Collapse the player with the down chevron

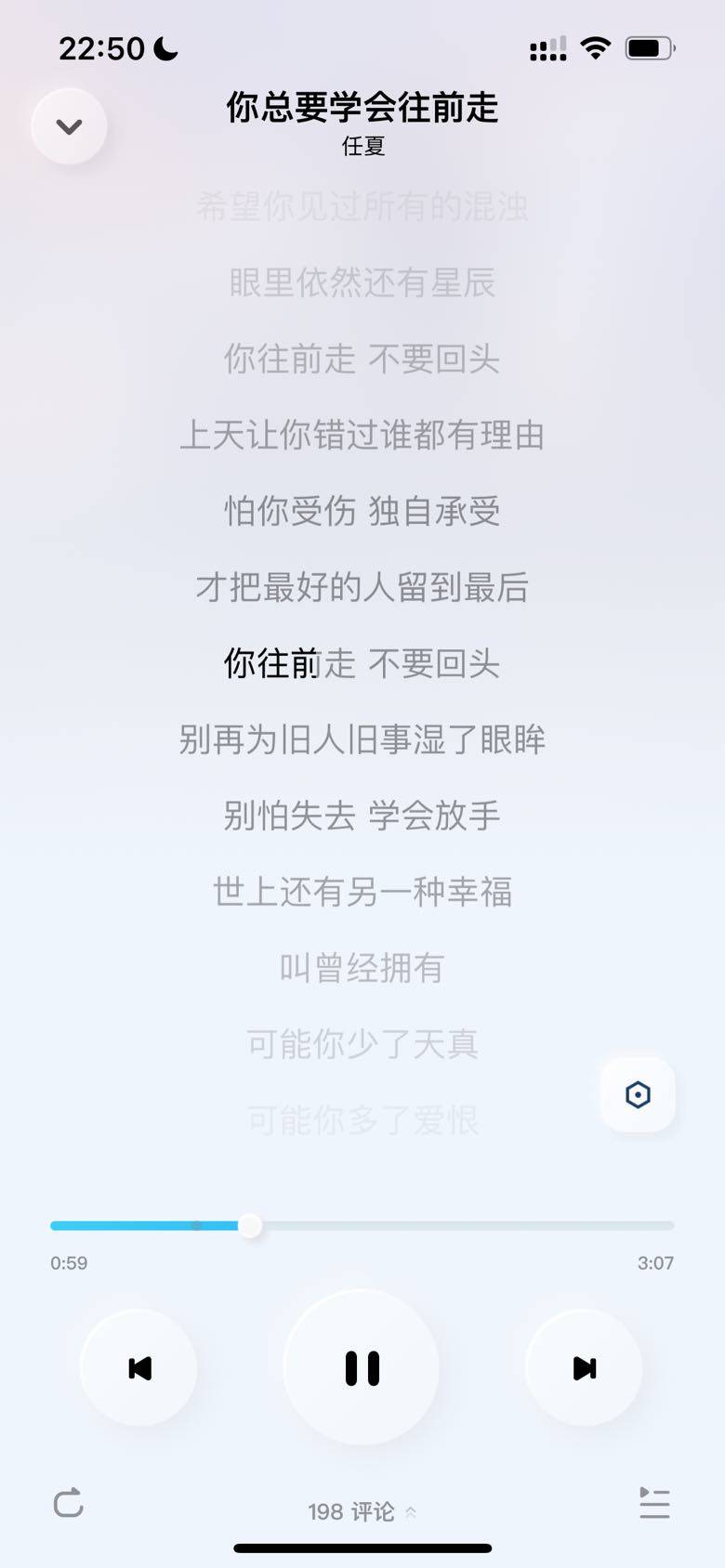click(69, 126)
